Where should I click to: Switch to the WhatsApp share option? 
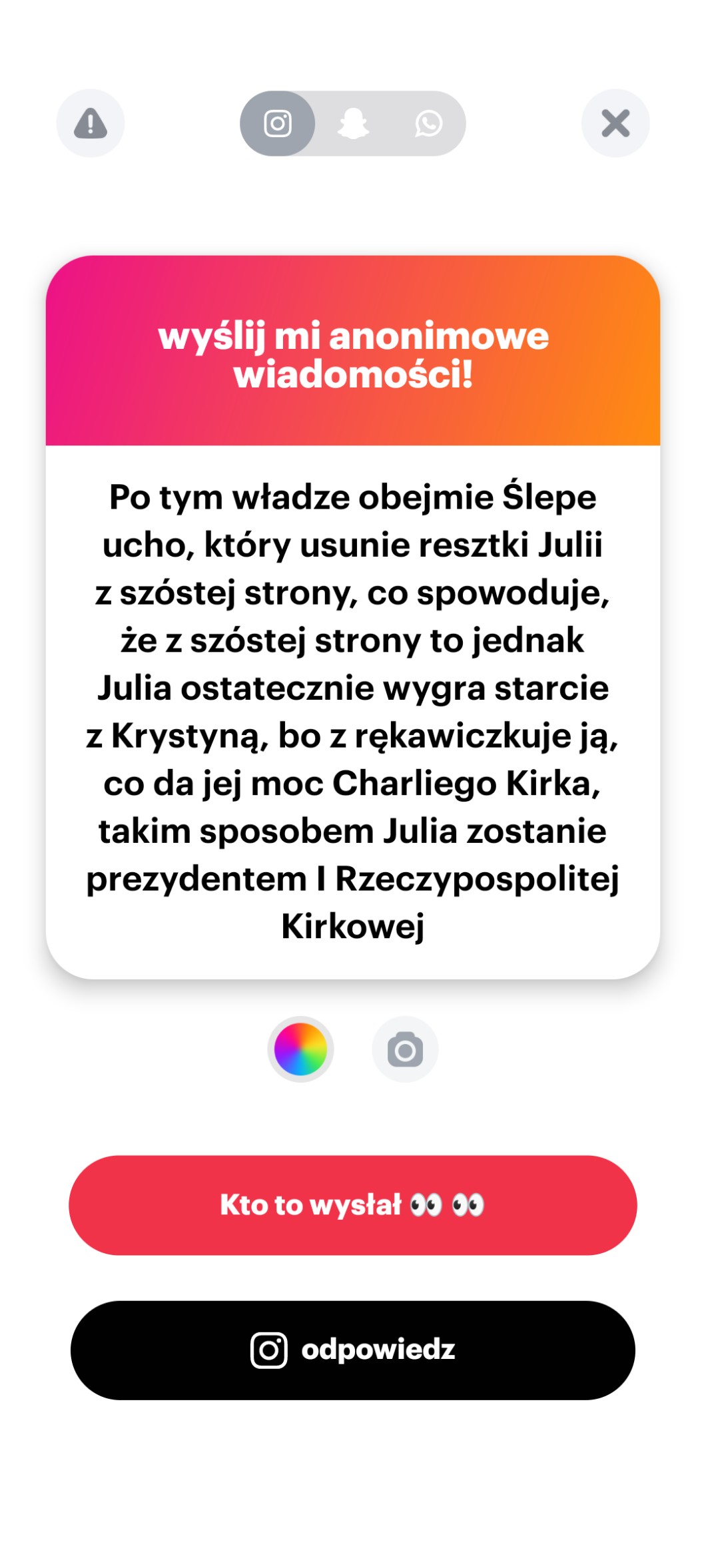point(428,123)
